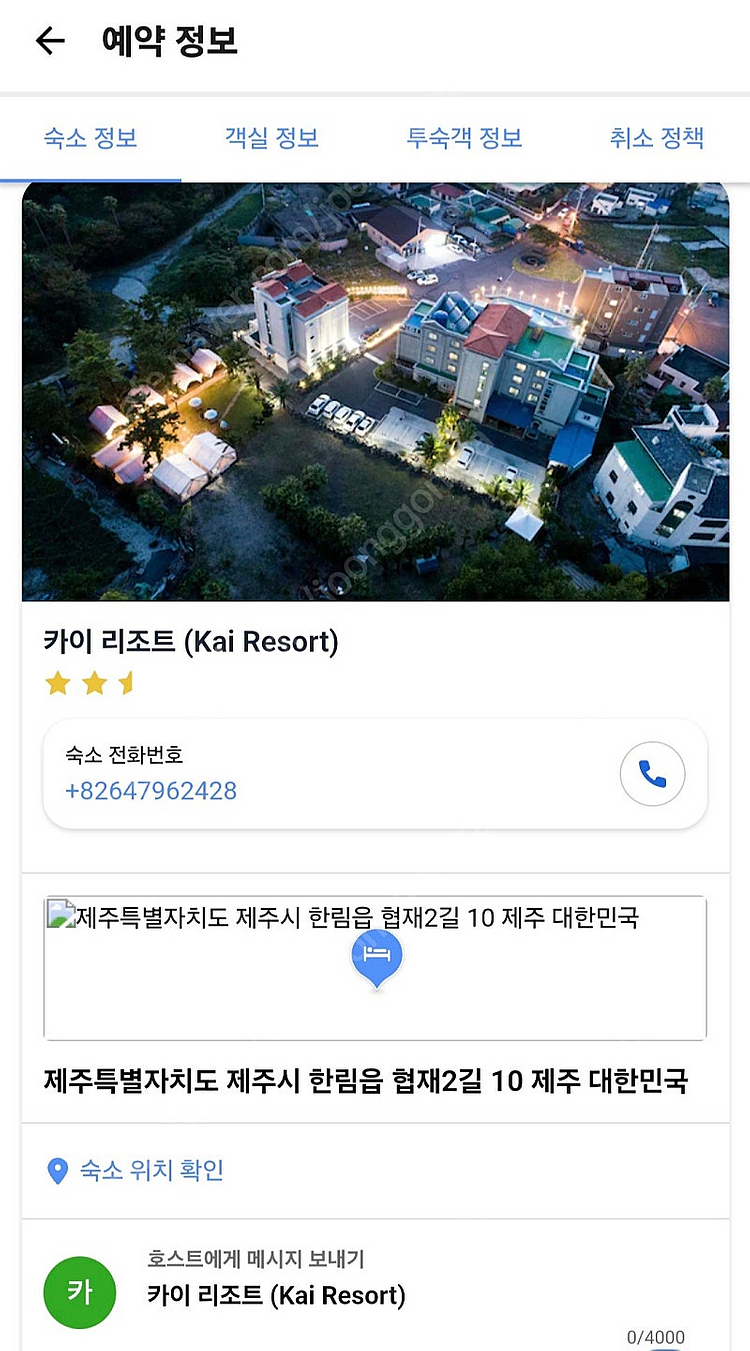Click the bed marker pin on the map
This screenshot has width=750, height=1351.
tap(375, 957)
